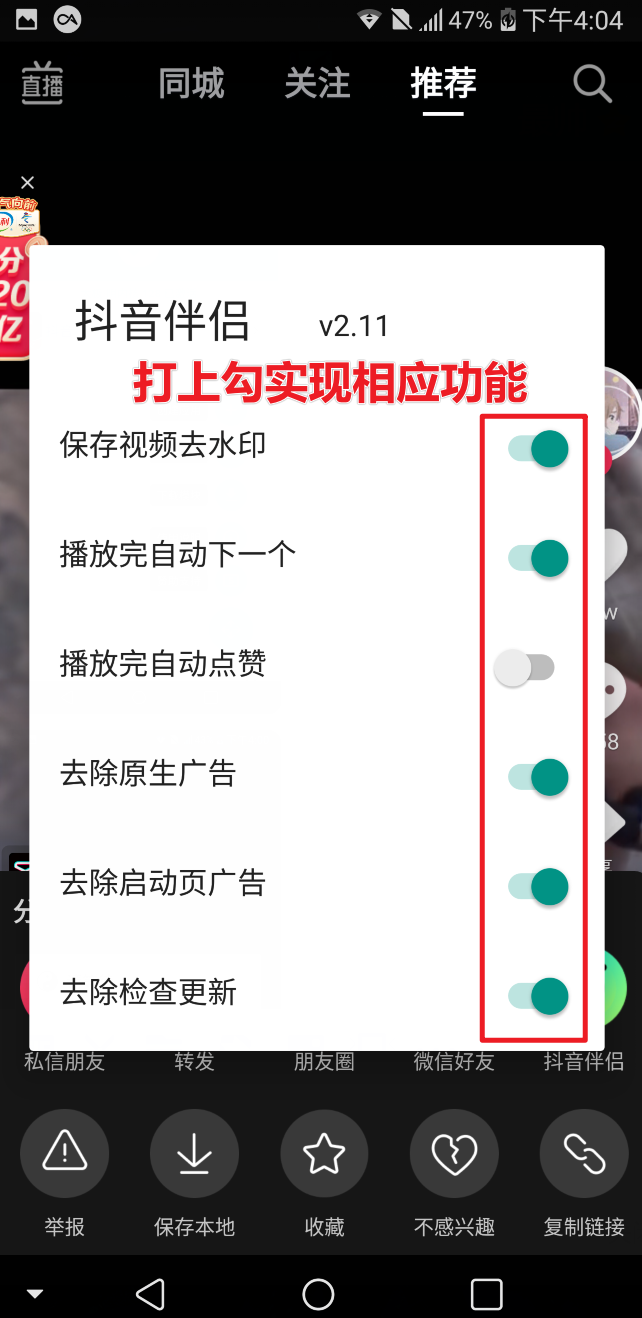
Task: Disable 保存视频去水印 switch
Action: (x=538, y=448)
